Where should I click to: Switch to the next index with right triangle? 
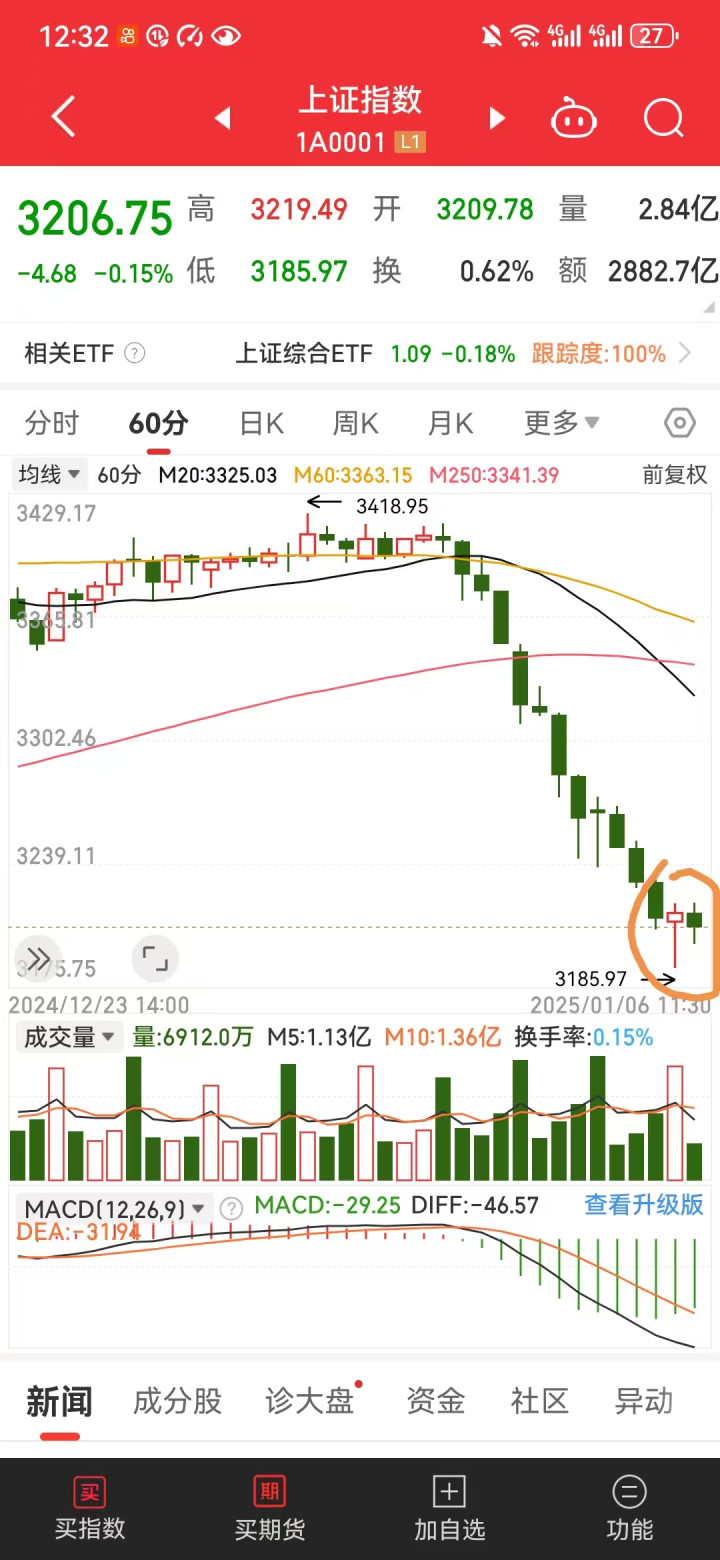(496, 119)
